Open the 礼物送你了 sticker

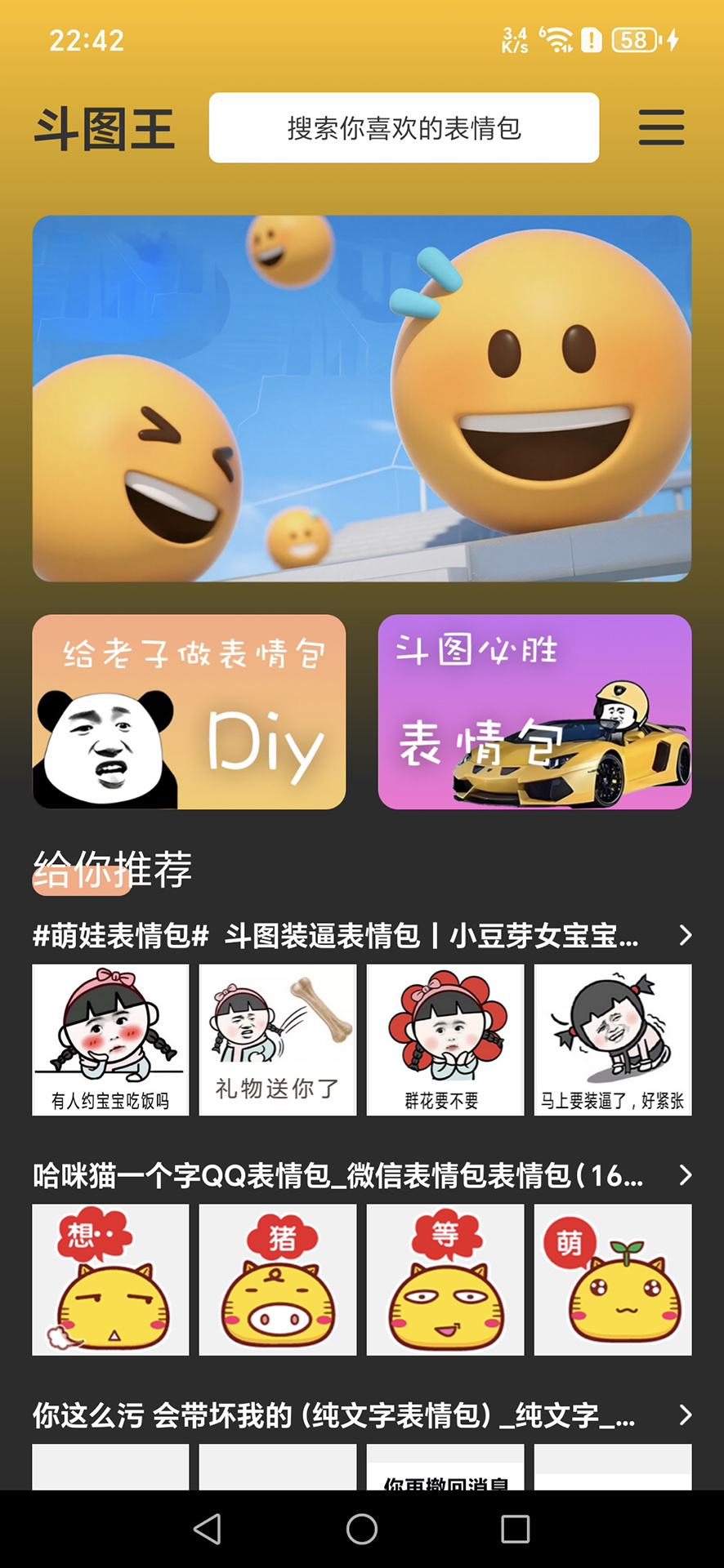coord(278,1040)
